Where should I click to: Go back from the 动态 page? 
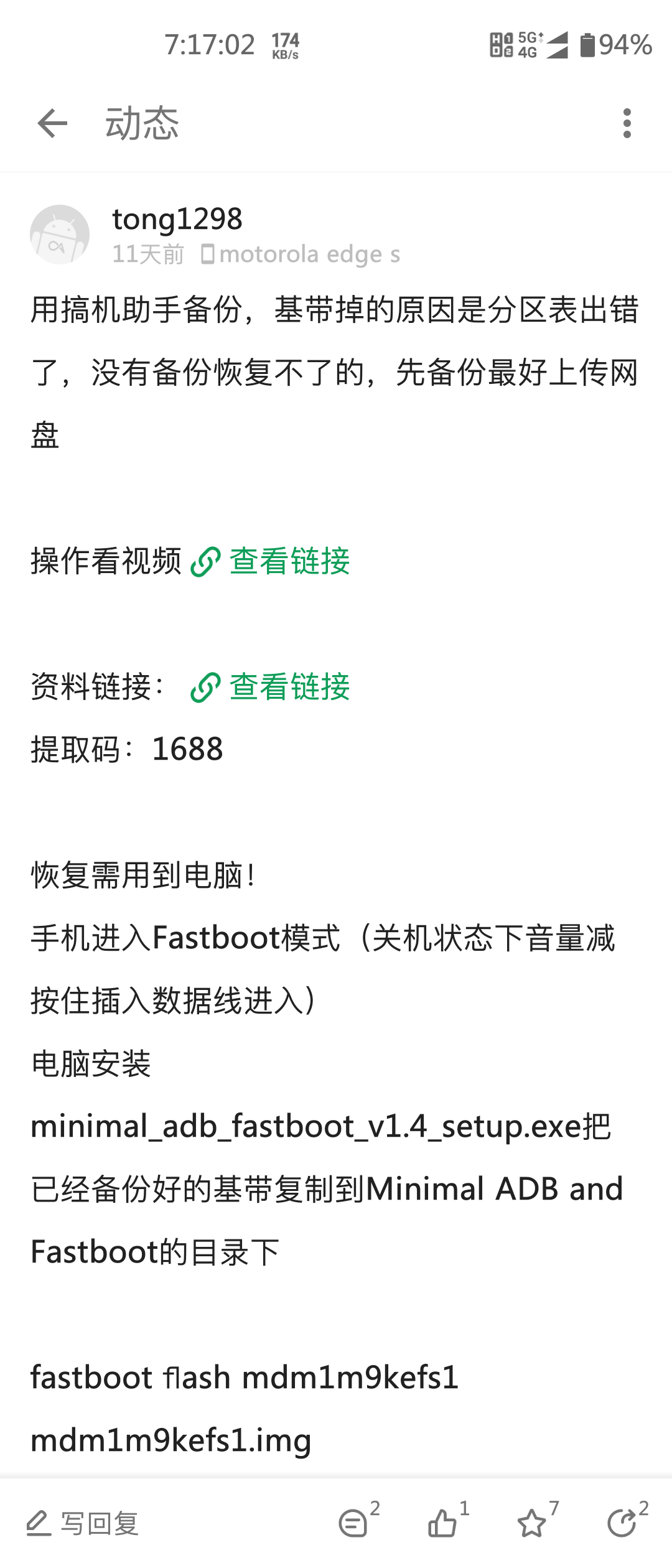(52, 123)
